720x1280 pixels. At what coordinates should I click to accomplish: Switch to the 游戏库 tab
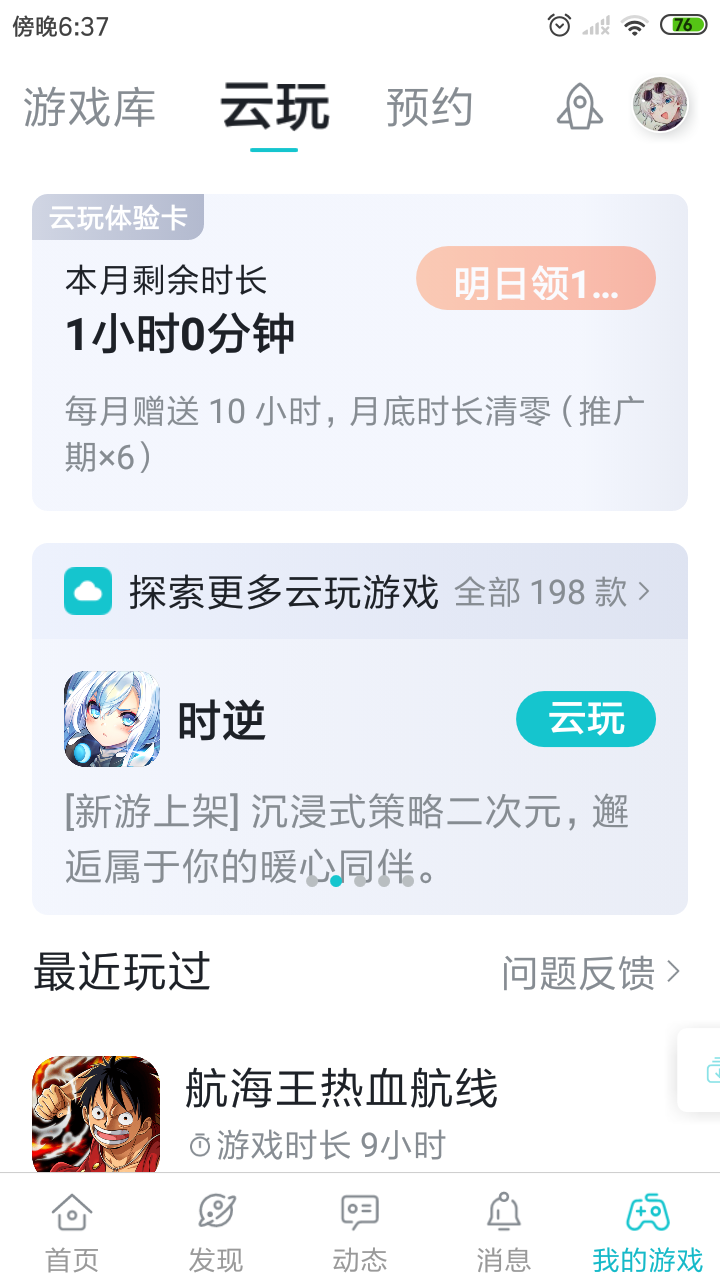tap(88, 108)
